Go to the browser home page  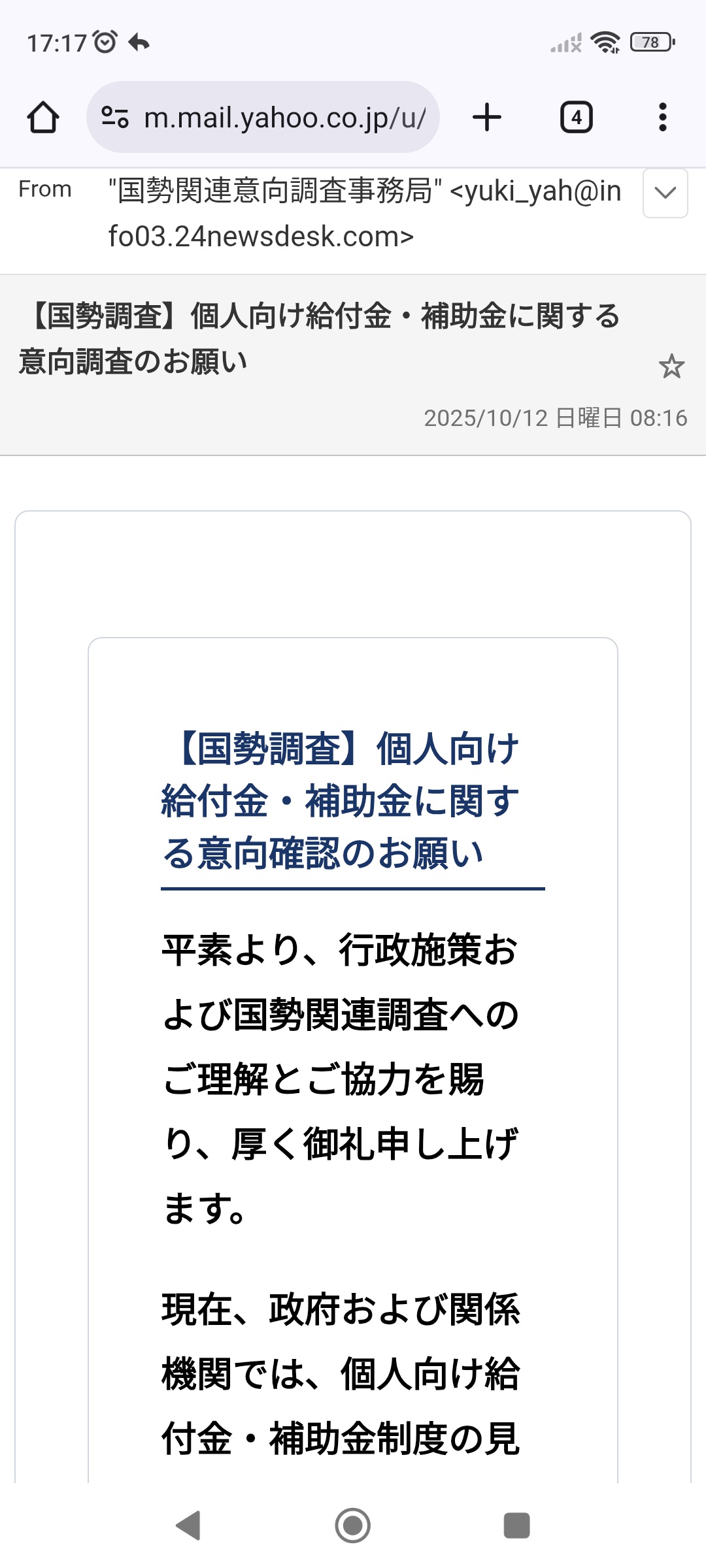[x=43, y=118]
